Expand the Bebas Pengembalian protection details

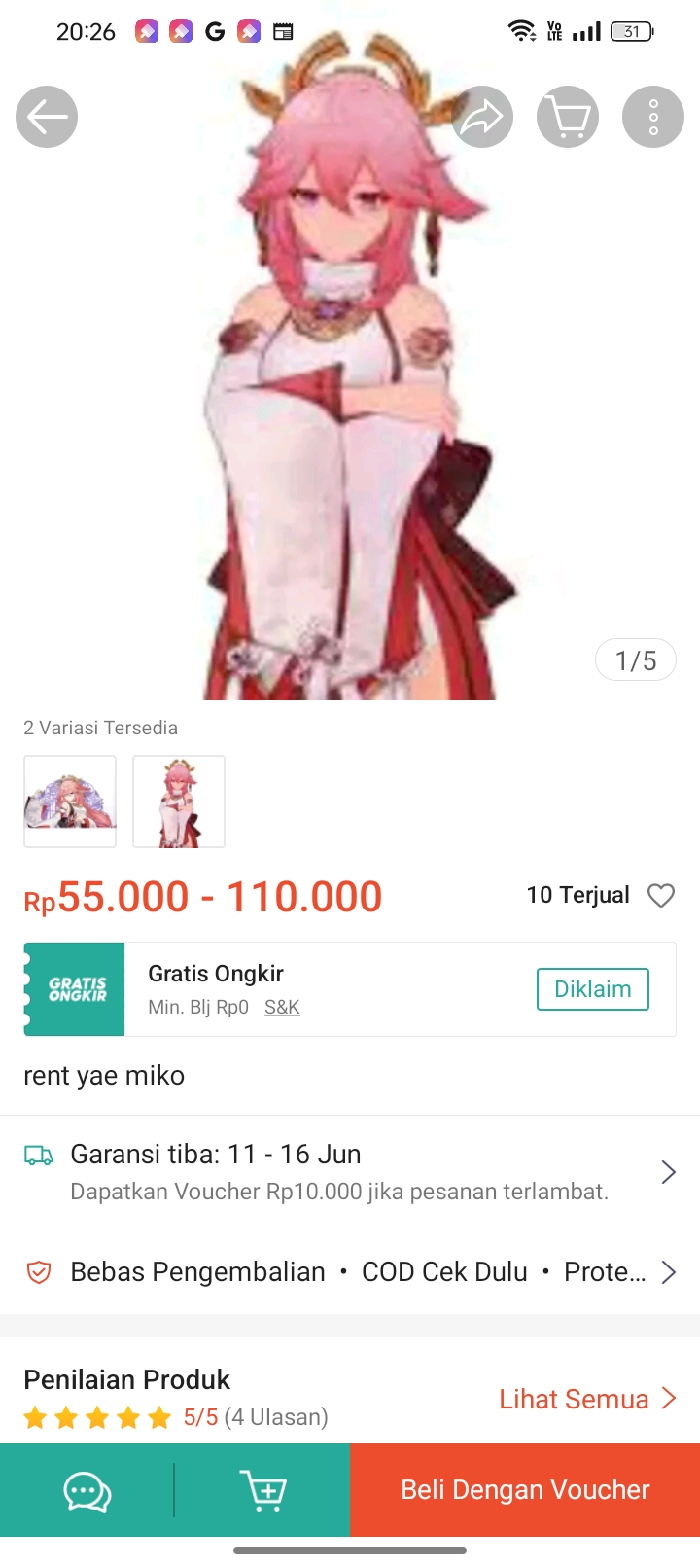(668, 1271)
